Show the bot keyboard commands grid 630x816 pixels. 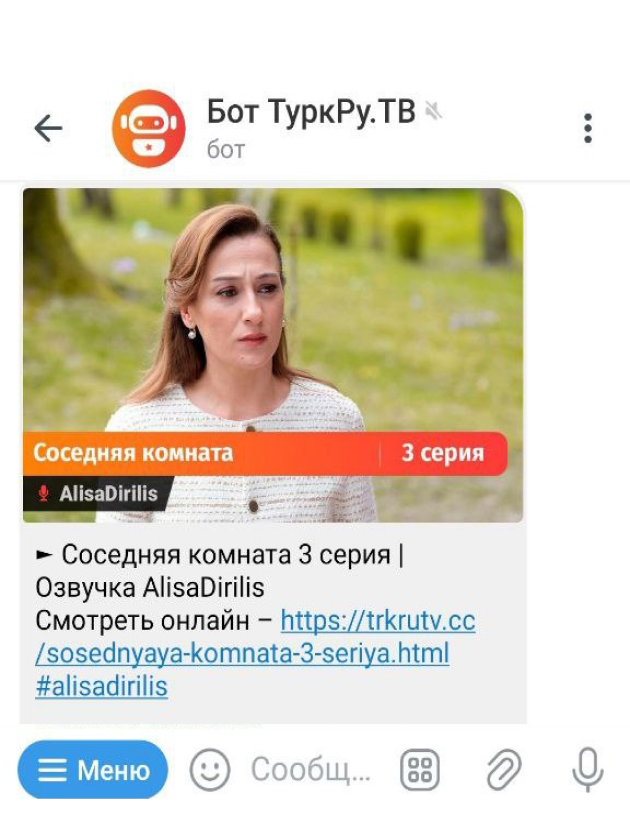420,770
